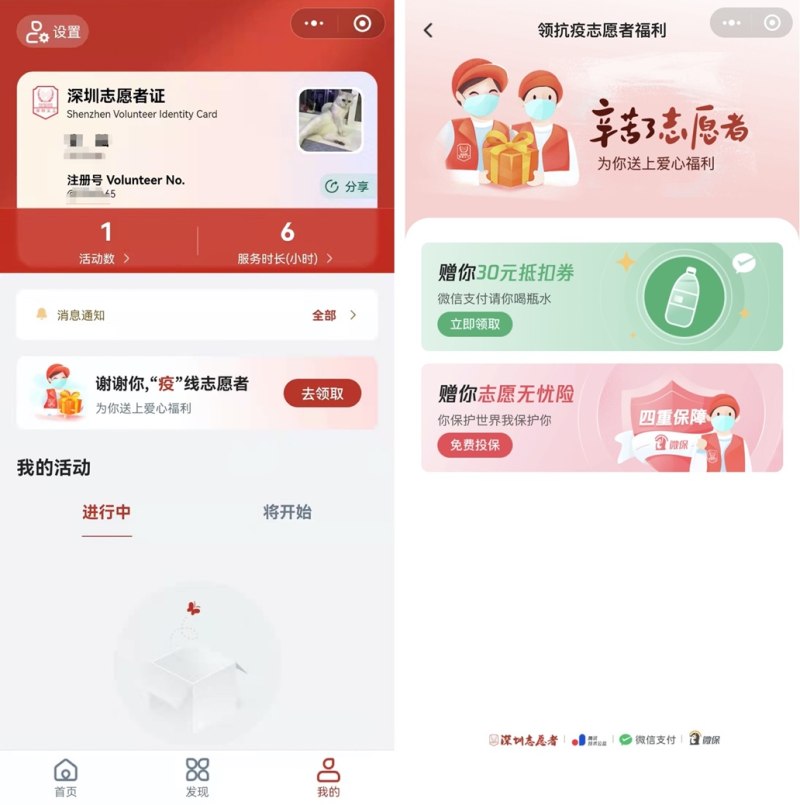The height and width of the screenshot is (805, 800).
Task: Share the volunteer card via 分享
Action: click(348, 186)
